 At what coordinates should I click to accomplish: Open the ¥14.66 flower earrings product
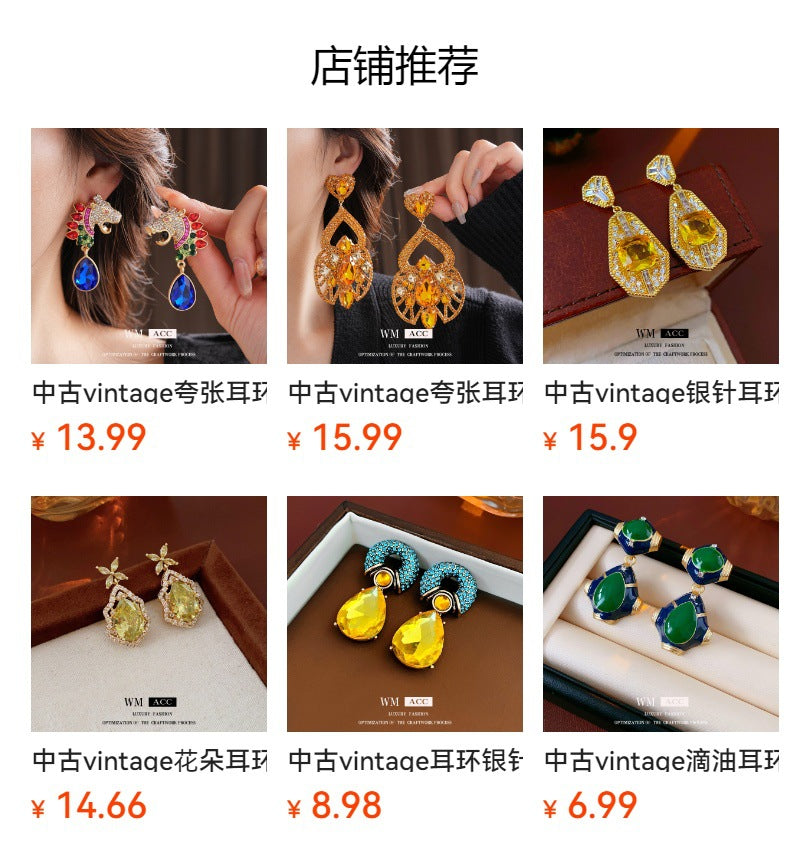tap(148, 614)
